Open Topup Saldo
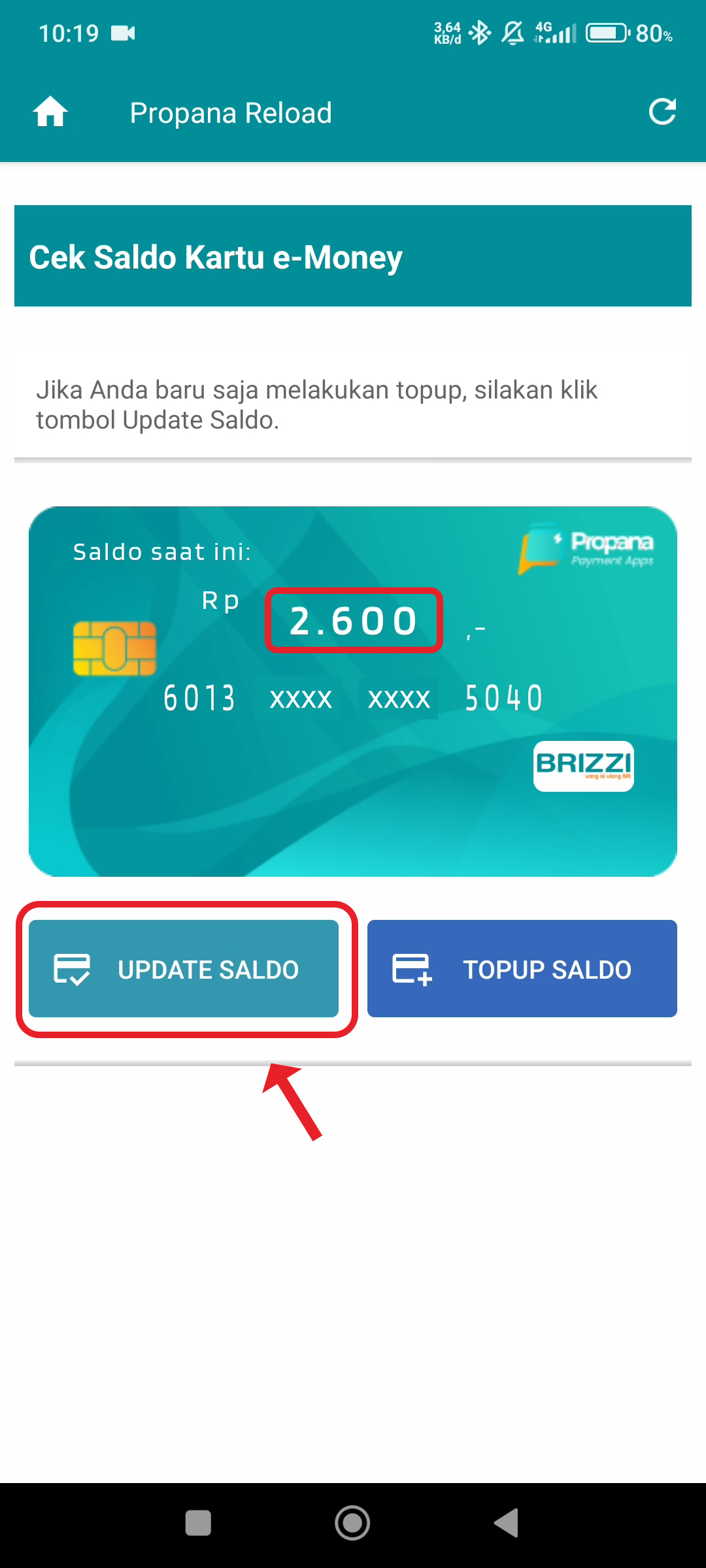706x1568 pixels. pos(522,969)
